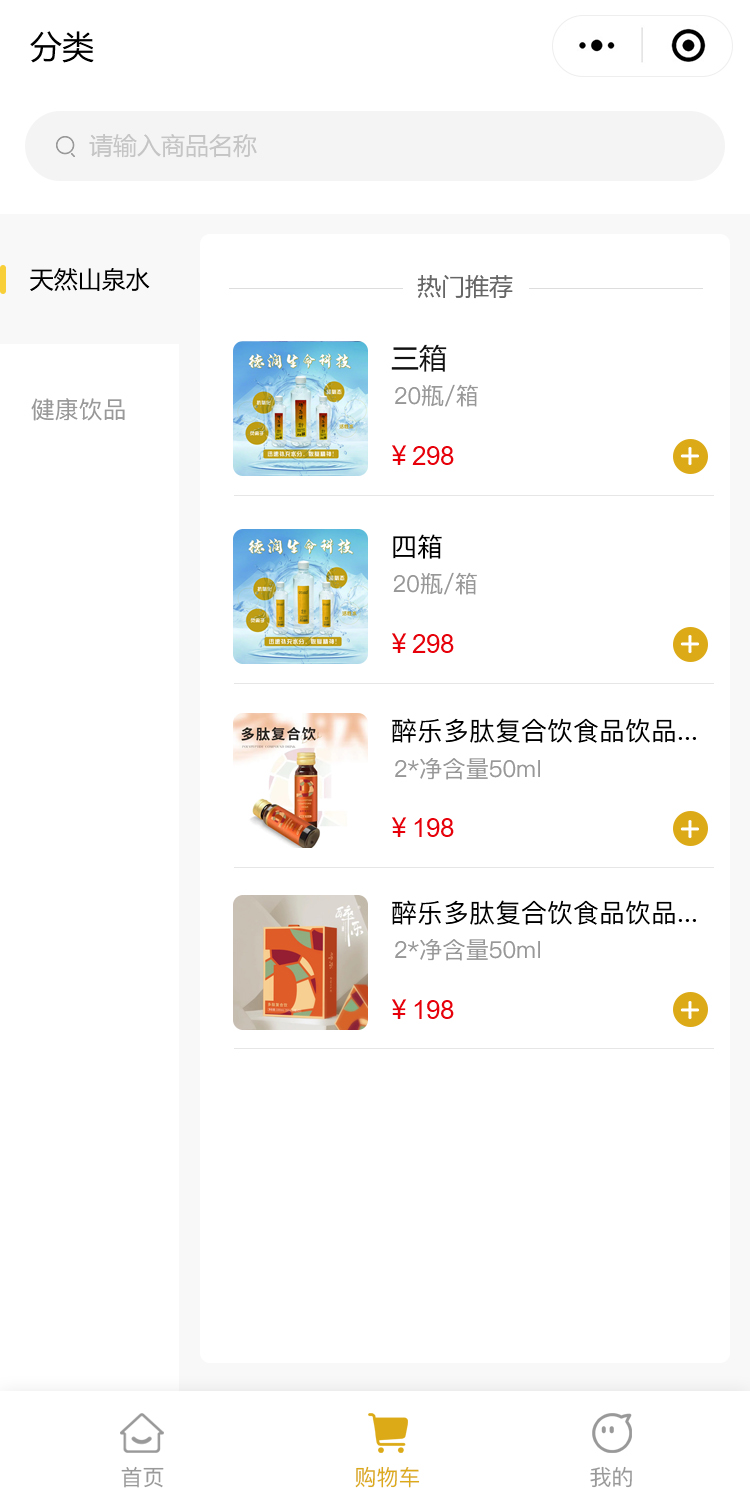View the 醉乐 orange gift box product

[300, 962]
